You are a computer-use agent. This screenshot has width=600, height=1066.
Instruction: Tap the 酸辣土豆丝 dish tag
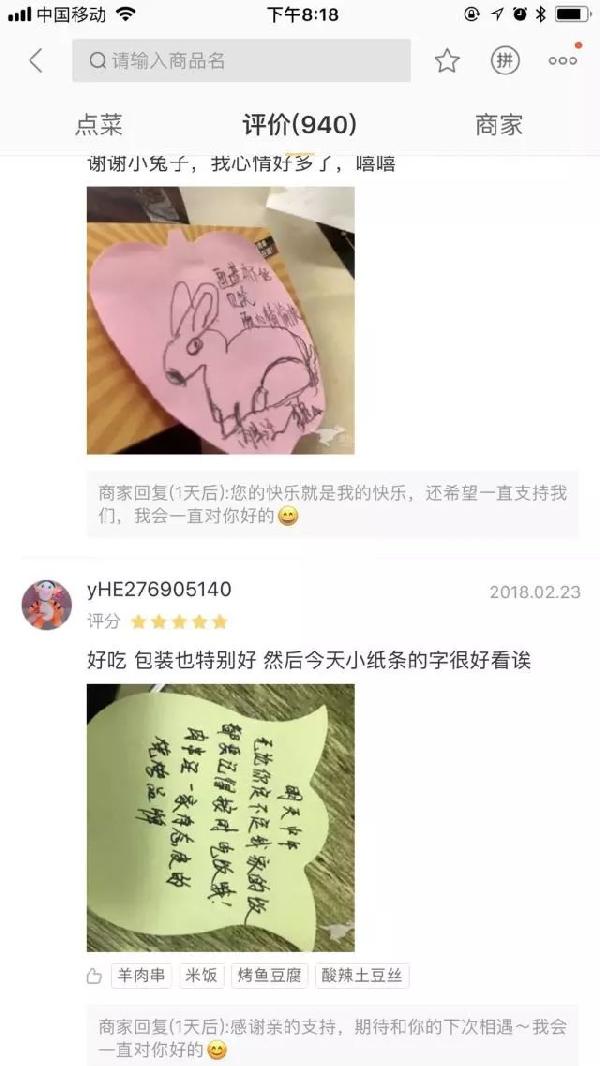[362, 976]
